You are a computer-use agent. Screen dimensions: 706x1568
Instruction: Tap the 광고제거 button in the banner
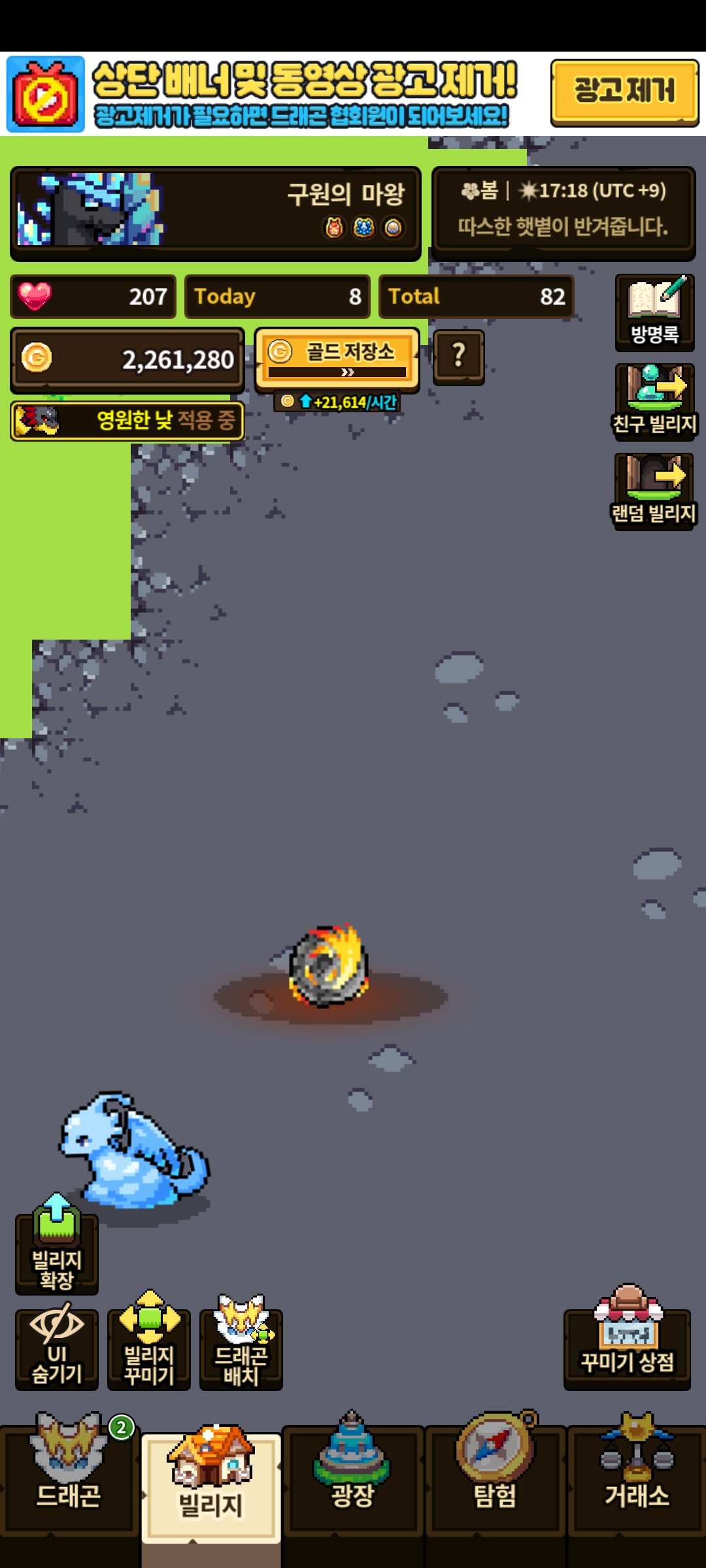click(624, 92)
